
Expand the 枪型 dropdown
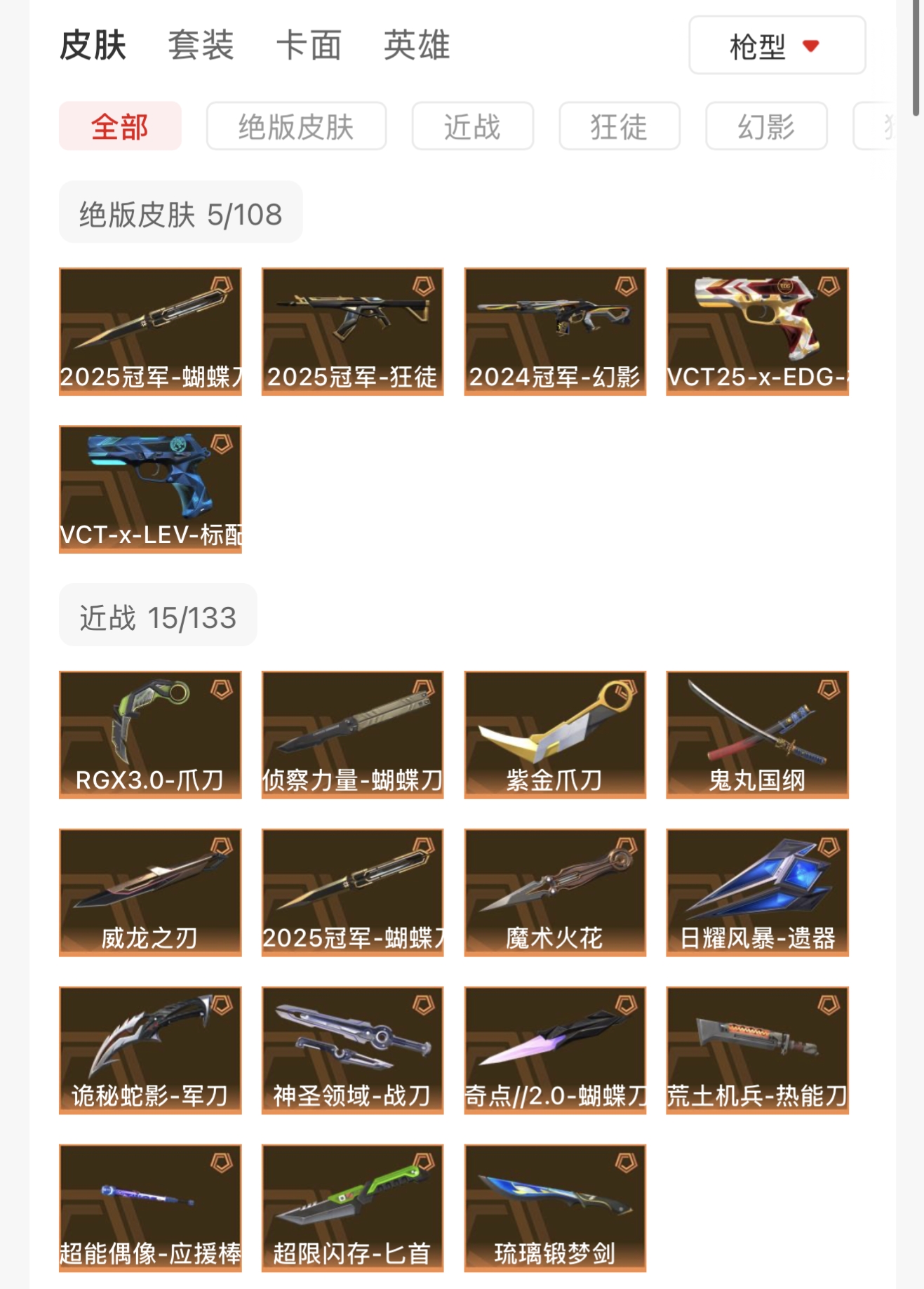tap(777, 46)
